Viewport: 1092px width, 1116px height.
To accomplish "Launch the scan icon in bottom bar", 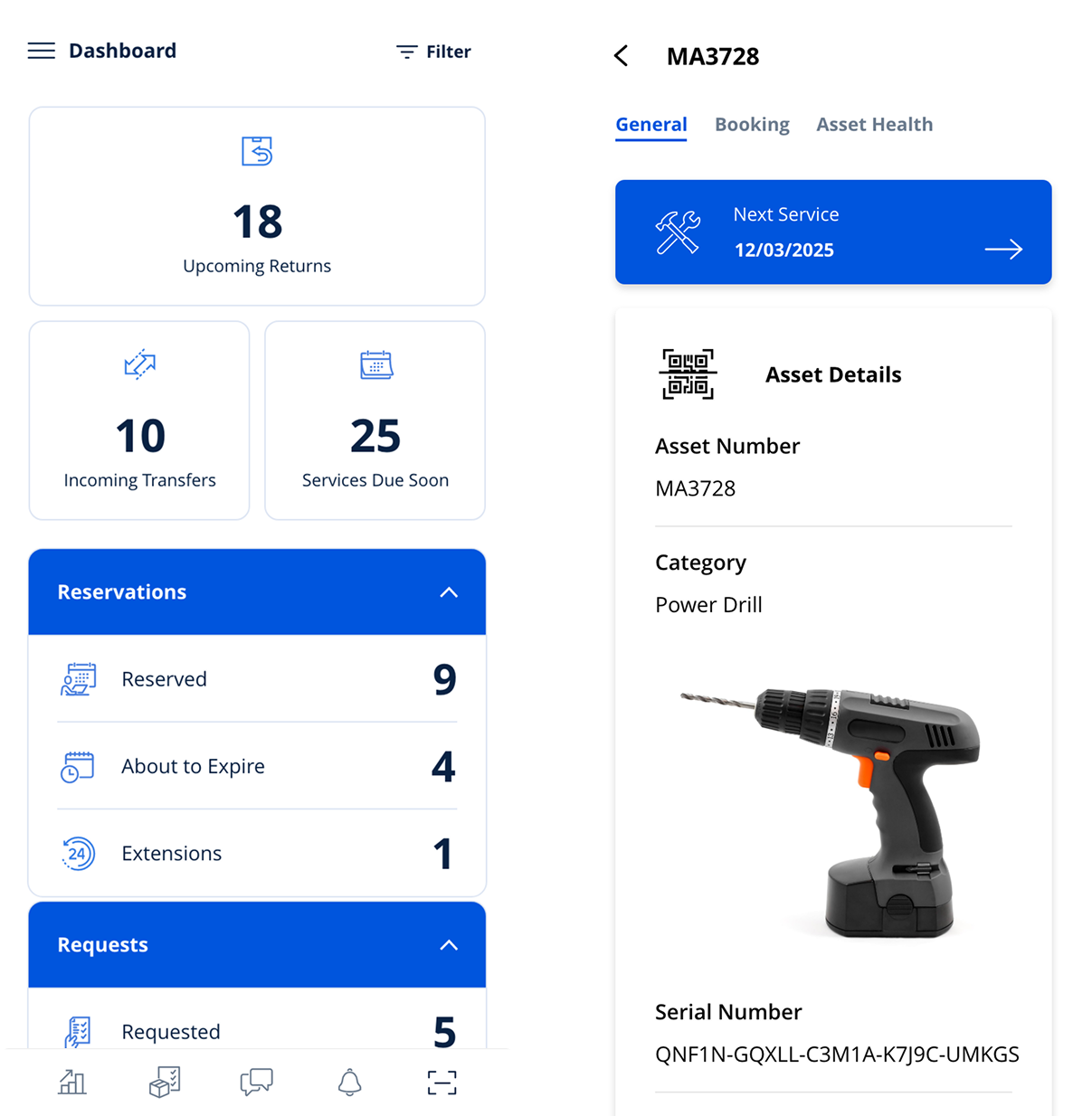I will (442, 1082).
